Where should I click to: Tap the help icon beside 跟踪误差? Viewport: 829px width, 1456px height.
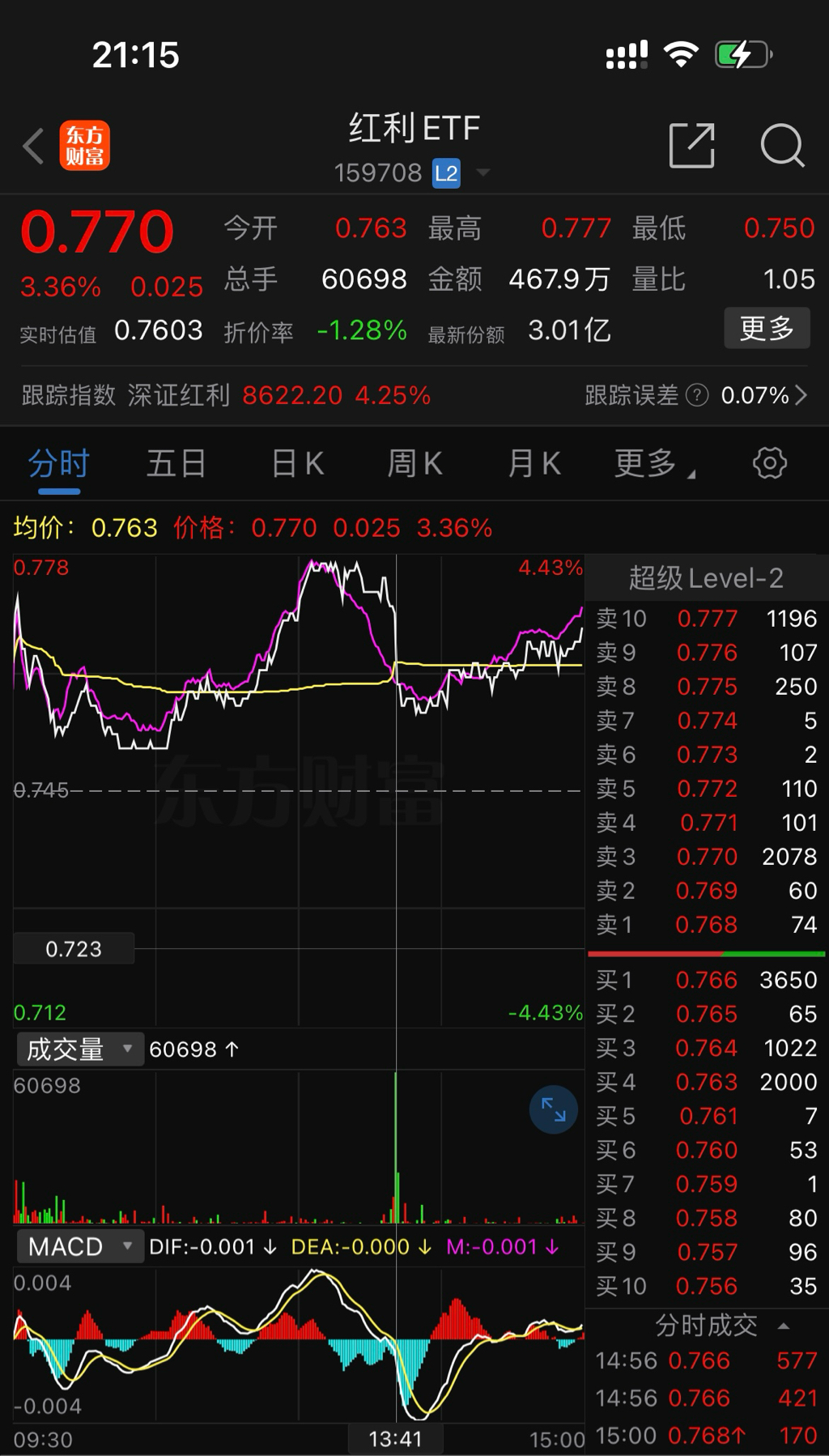(x=697, y=395)
